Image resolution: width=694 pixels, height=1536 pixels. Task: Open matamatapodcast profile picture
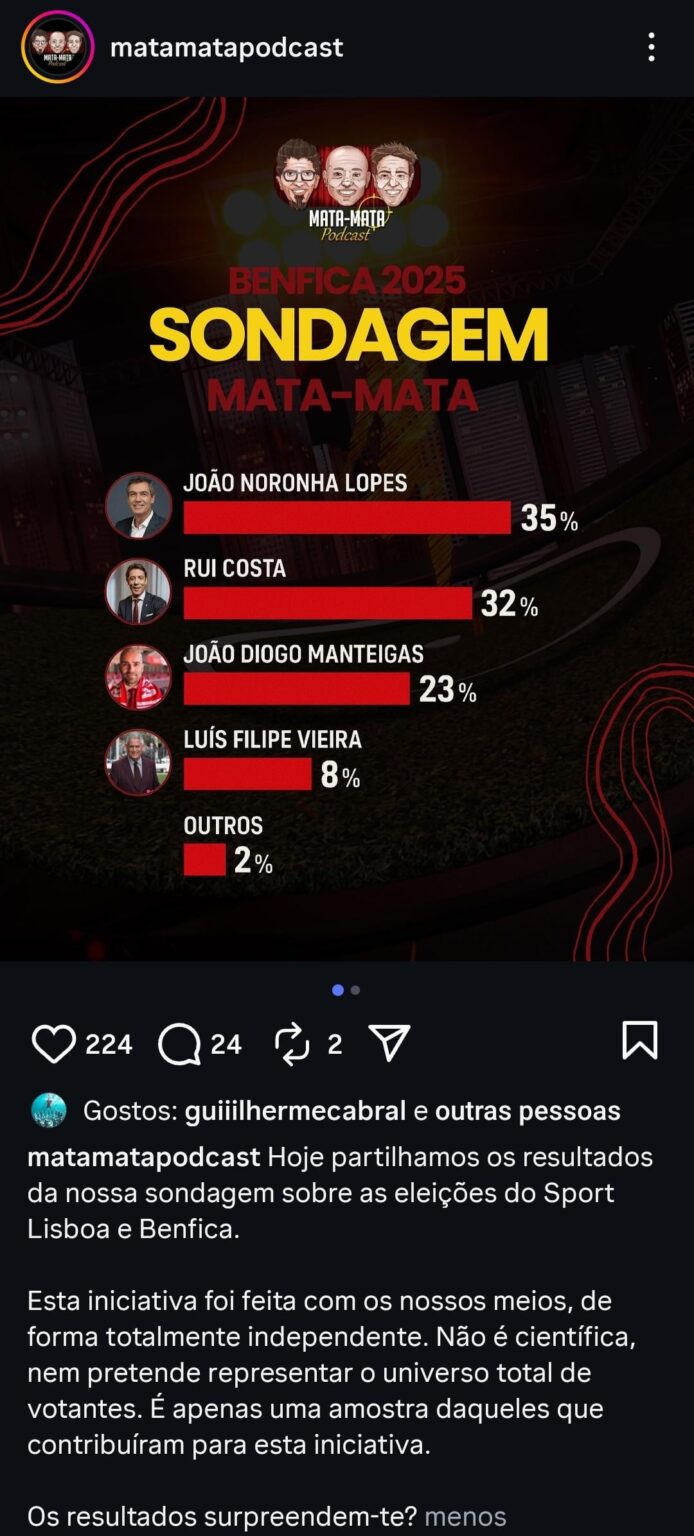click(x=57, y=47)
